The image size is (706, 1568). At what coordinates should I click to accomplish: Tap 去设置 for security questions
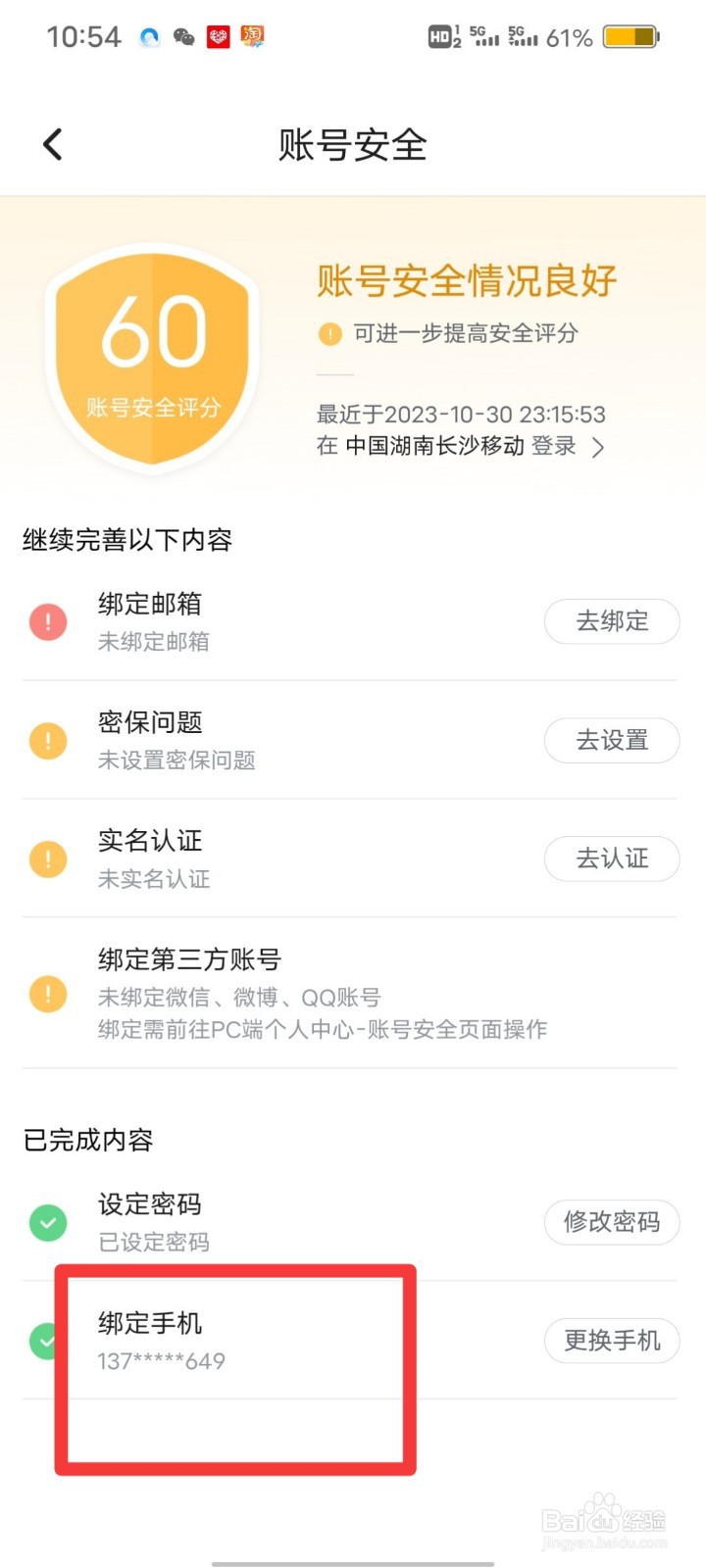pos(612,740)
